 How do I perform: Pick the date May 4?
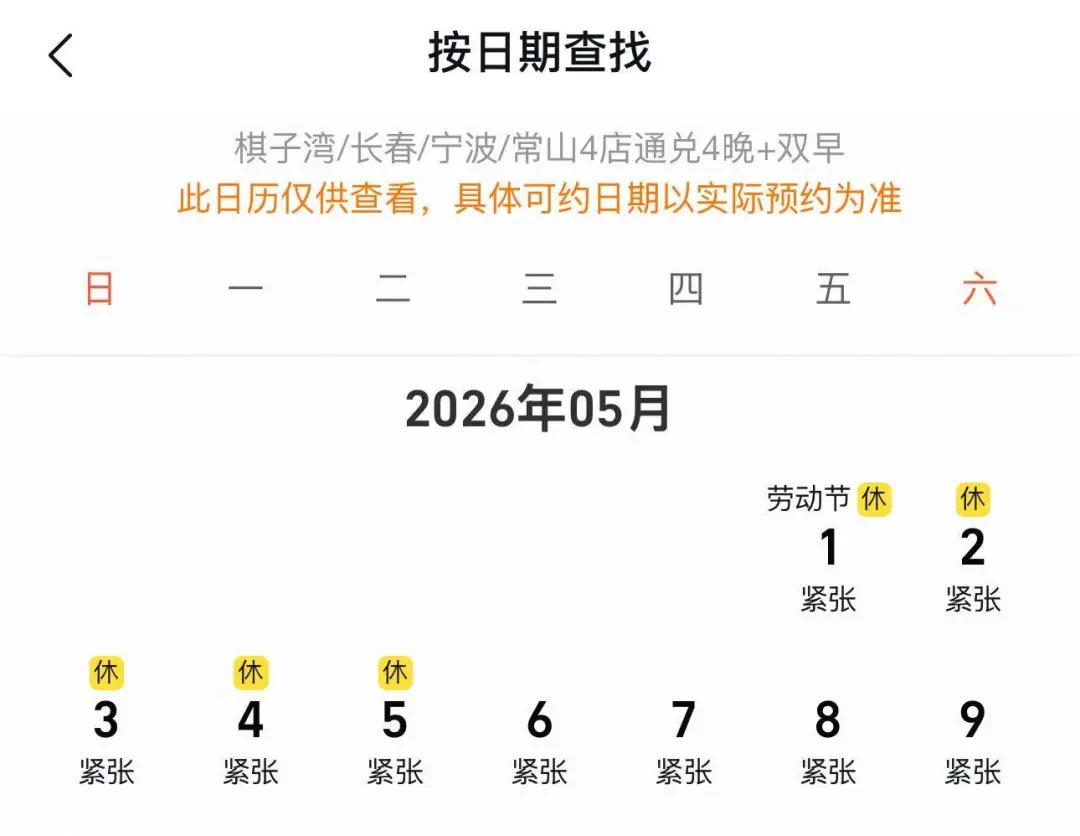(x=250, y=722)
